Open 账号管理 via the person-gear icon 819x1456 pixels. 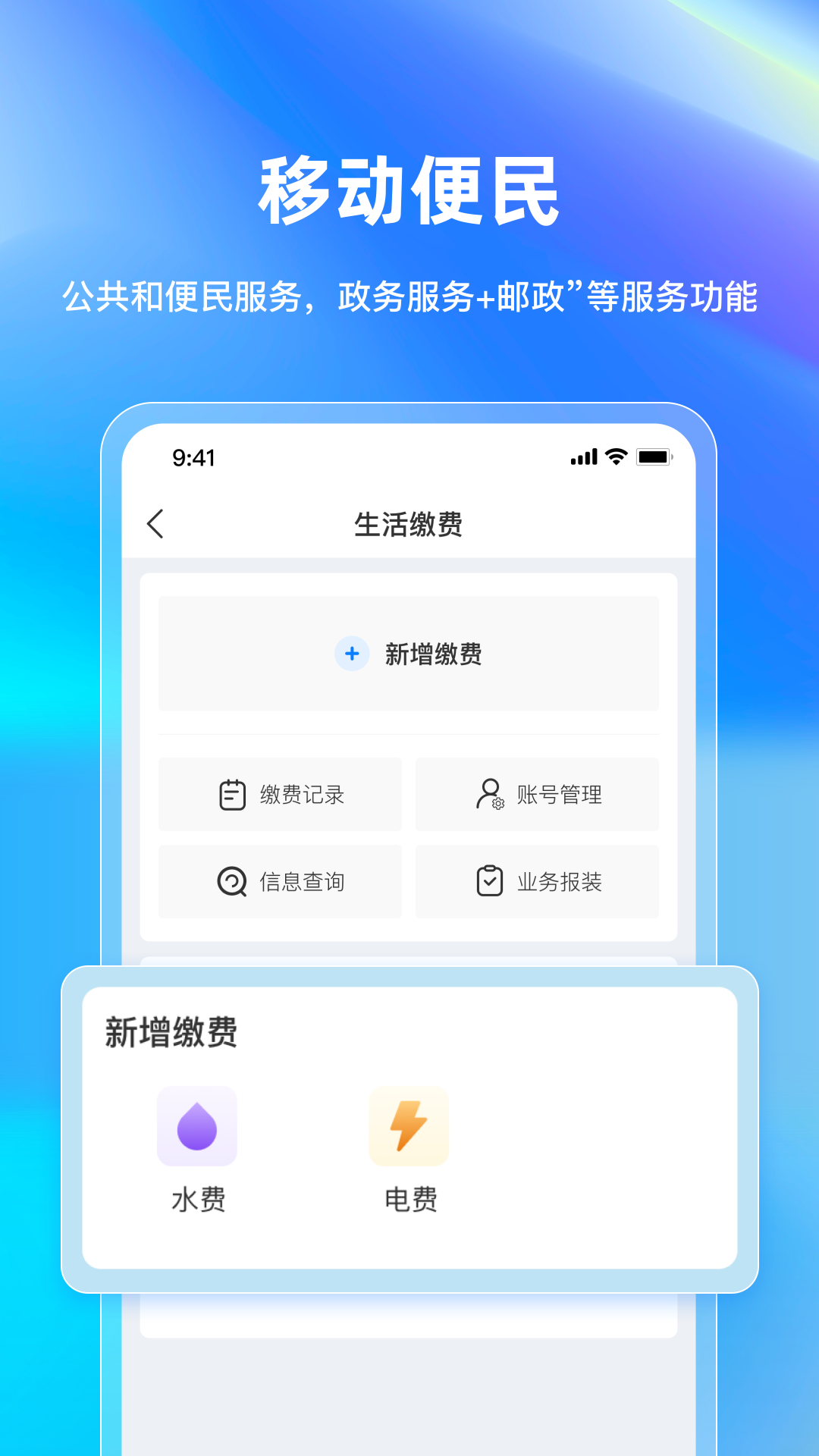pyautogui.click(x=489, y=794)
